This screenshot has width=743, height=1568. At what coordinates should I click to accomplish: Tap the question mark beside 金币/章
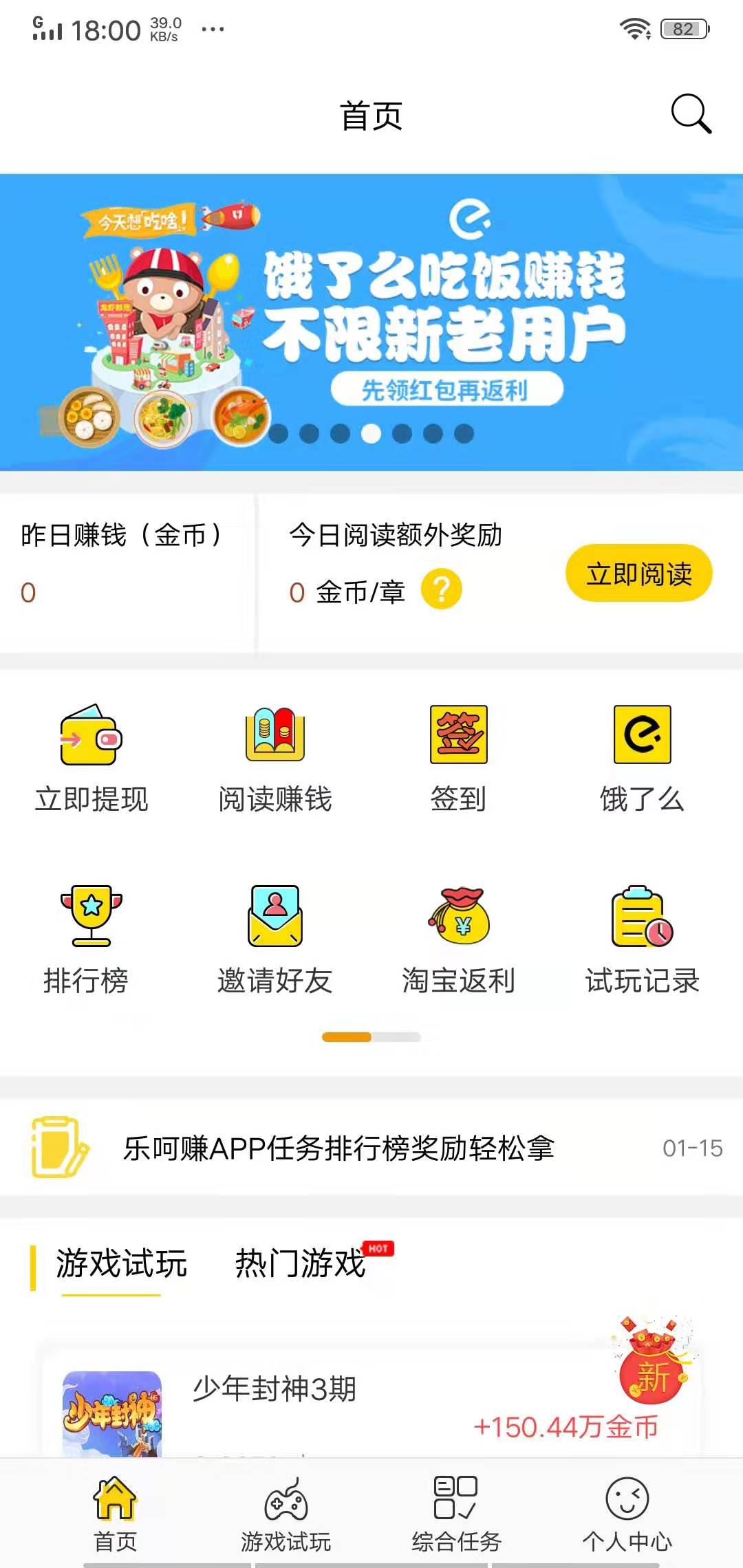click(442, 589)
